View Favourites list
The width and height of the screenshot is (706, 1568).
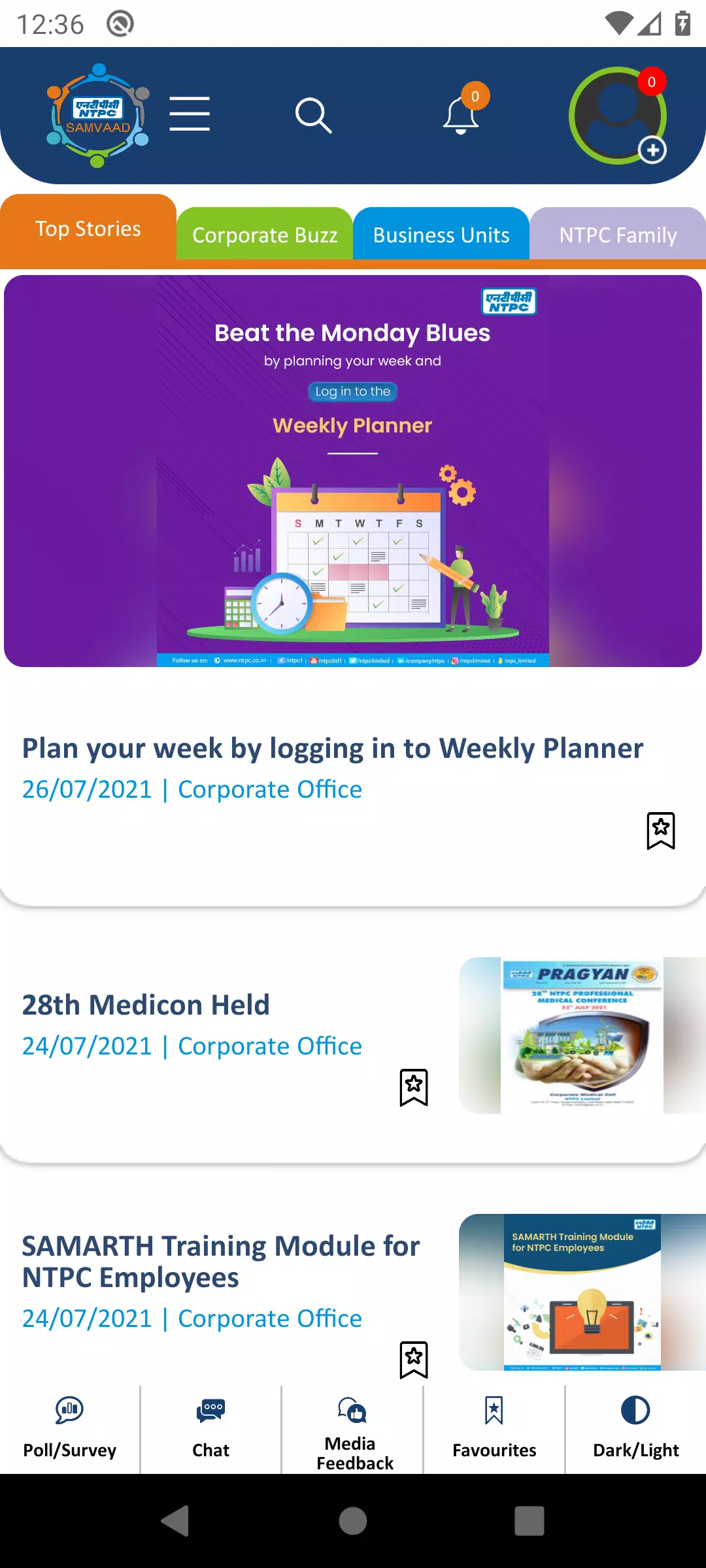494,1429
